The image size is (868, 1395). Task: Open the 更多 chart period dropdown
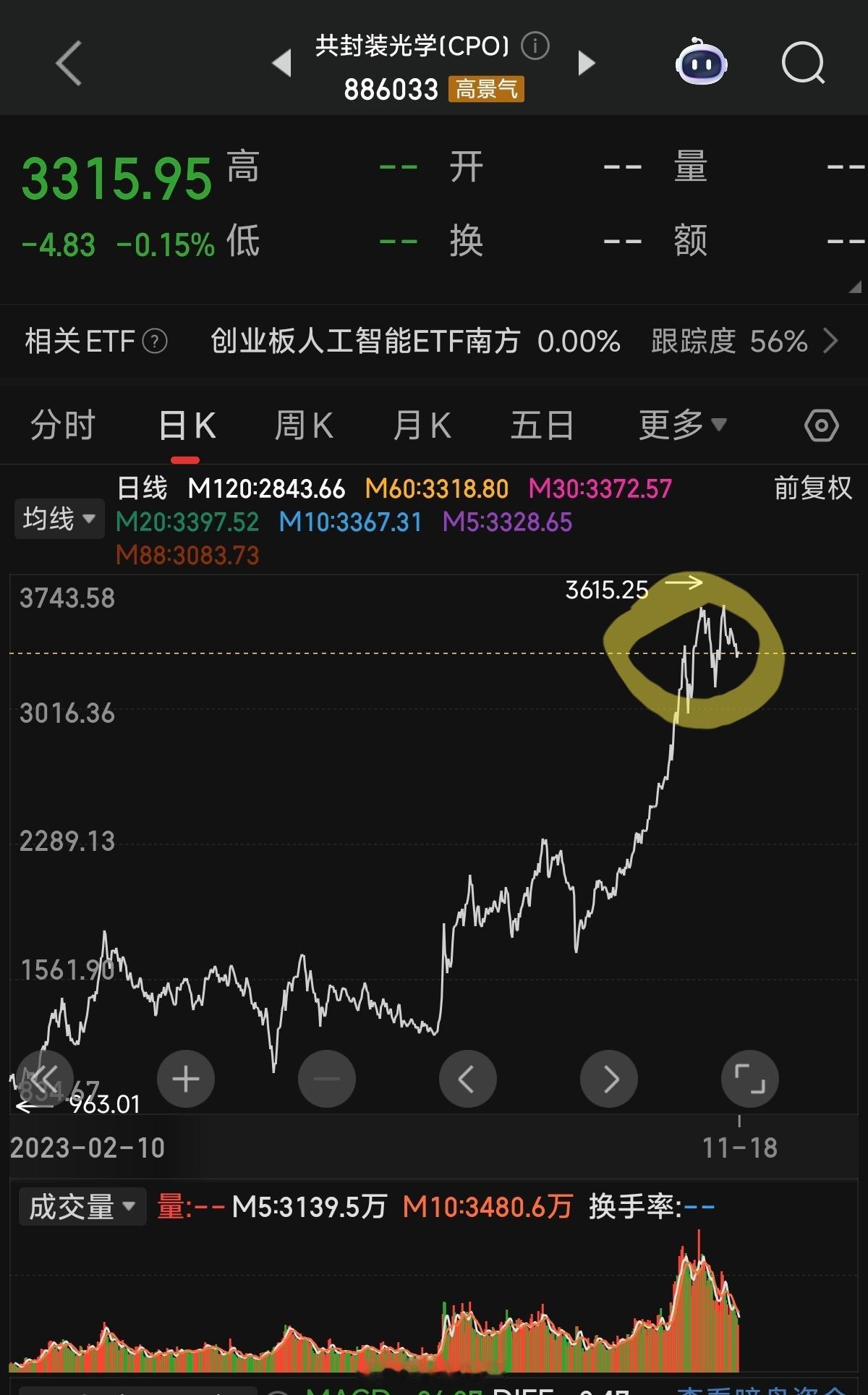pyautogui.click(x=678, y=425)
